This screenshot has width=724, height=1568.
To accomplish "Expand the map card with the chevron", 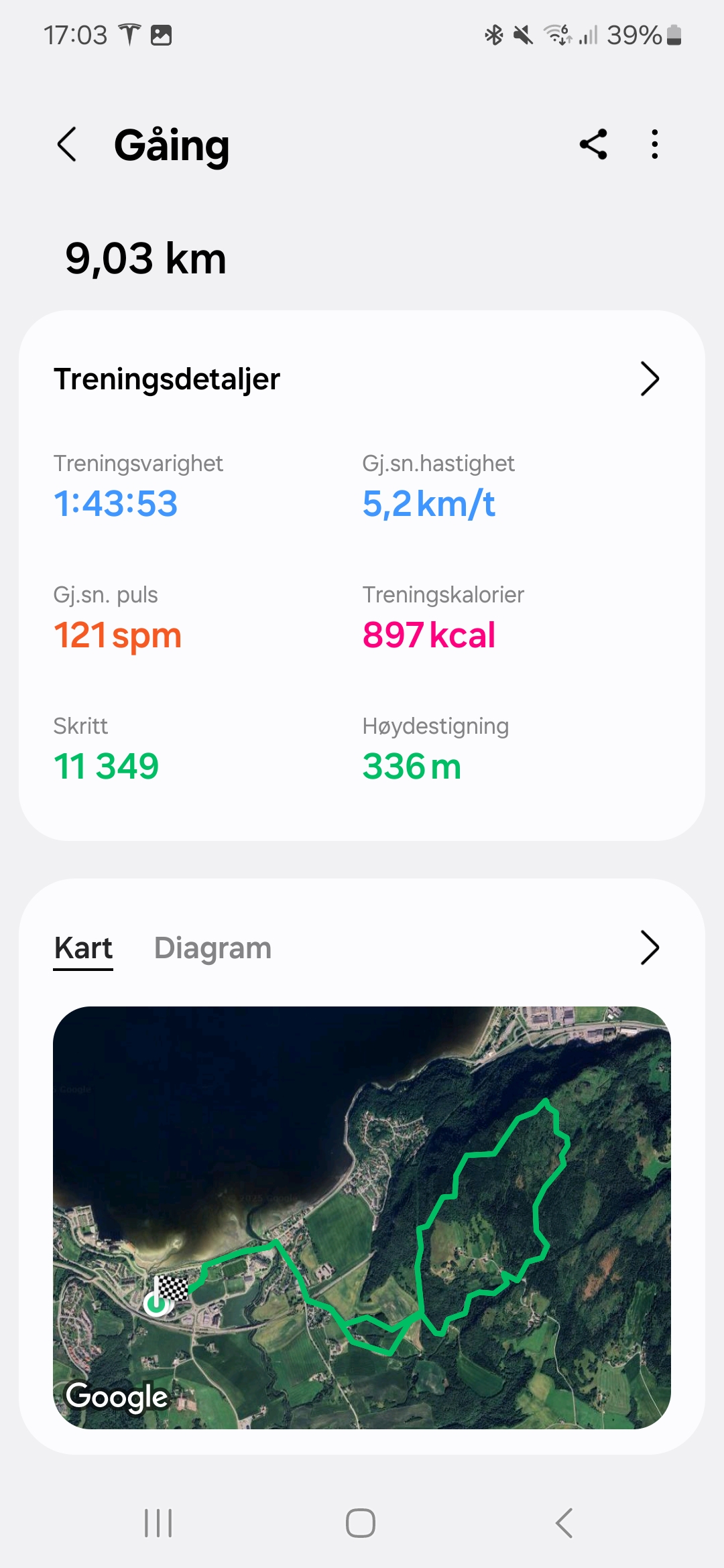I will point(650,948).
